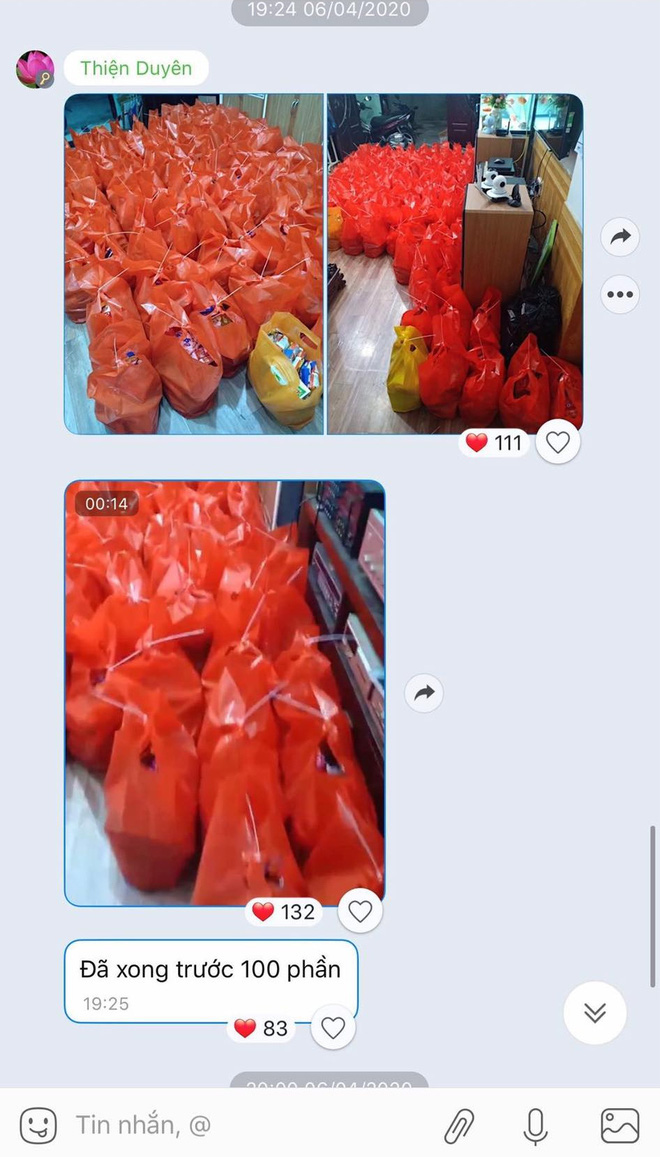
Task: Open more options for photo album
Action: click(620, 294)
